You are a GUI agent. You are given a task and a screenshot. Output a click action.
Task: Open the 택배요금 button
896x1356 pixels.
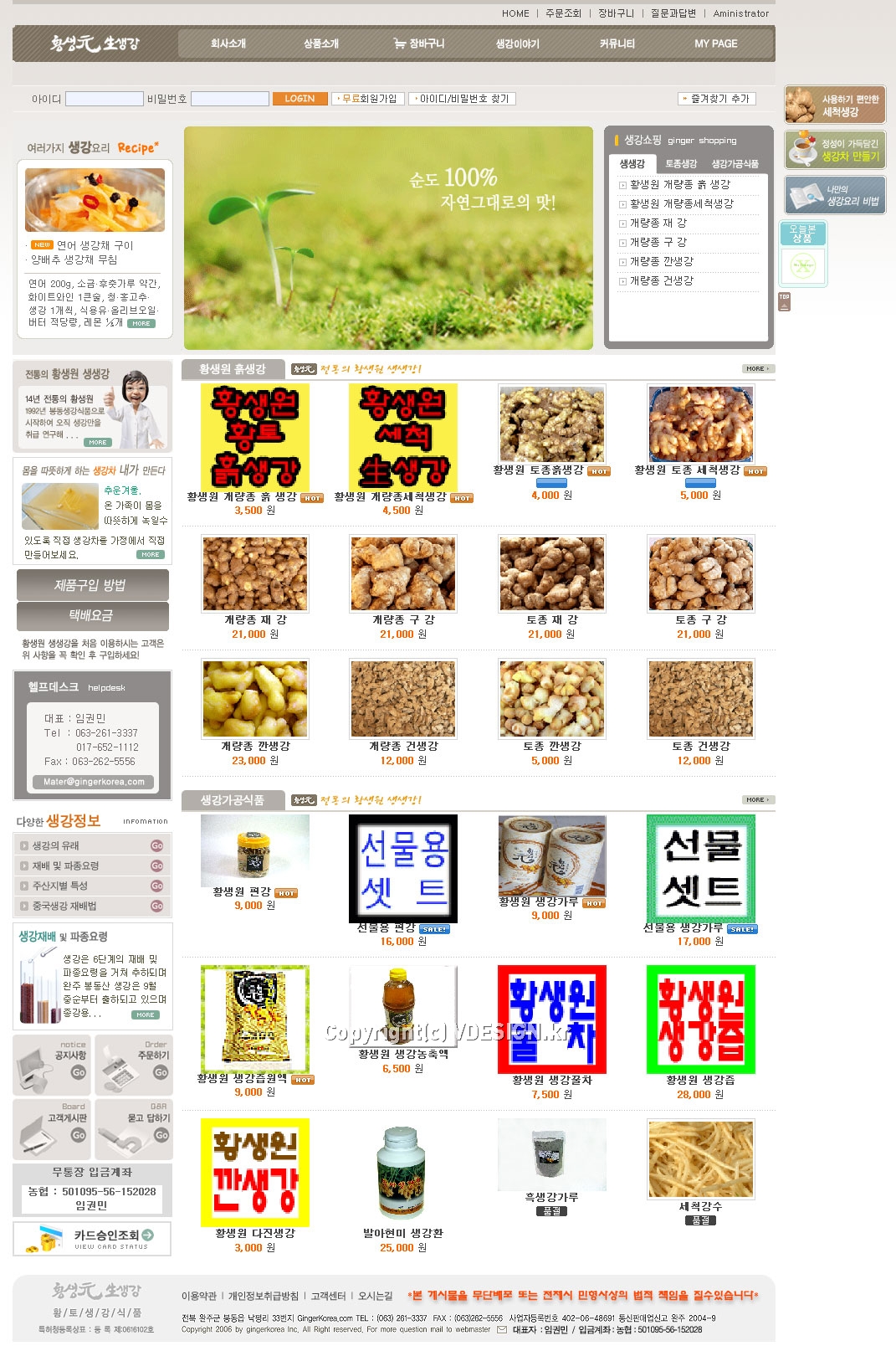pos(92,615)
